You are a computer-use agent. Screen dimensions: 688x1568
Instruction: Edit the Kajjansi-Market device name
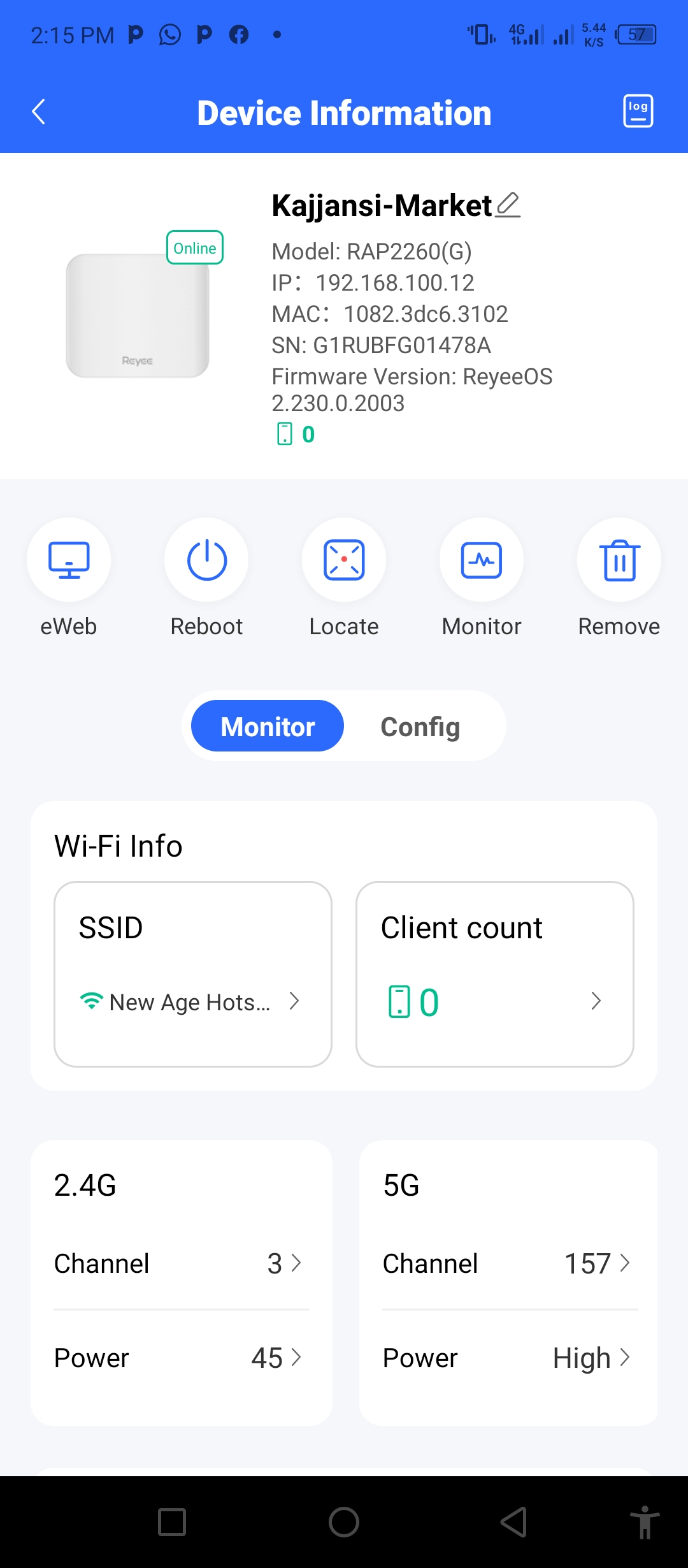click(508, 205)
